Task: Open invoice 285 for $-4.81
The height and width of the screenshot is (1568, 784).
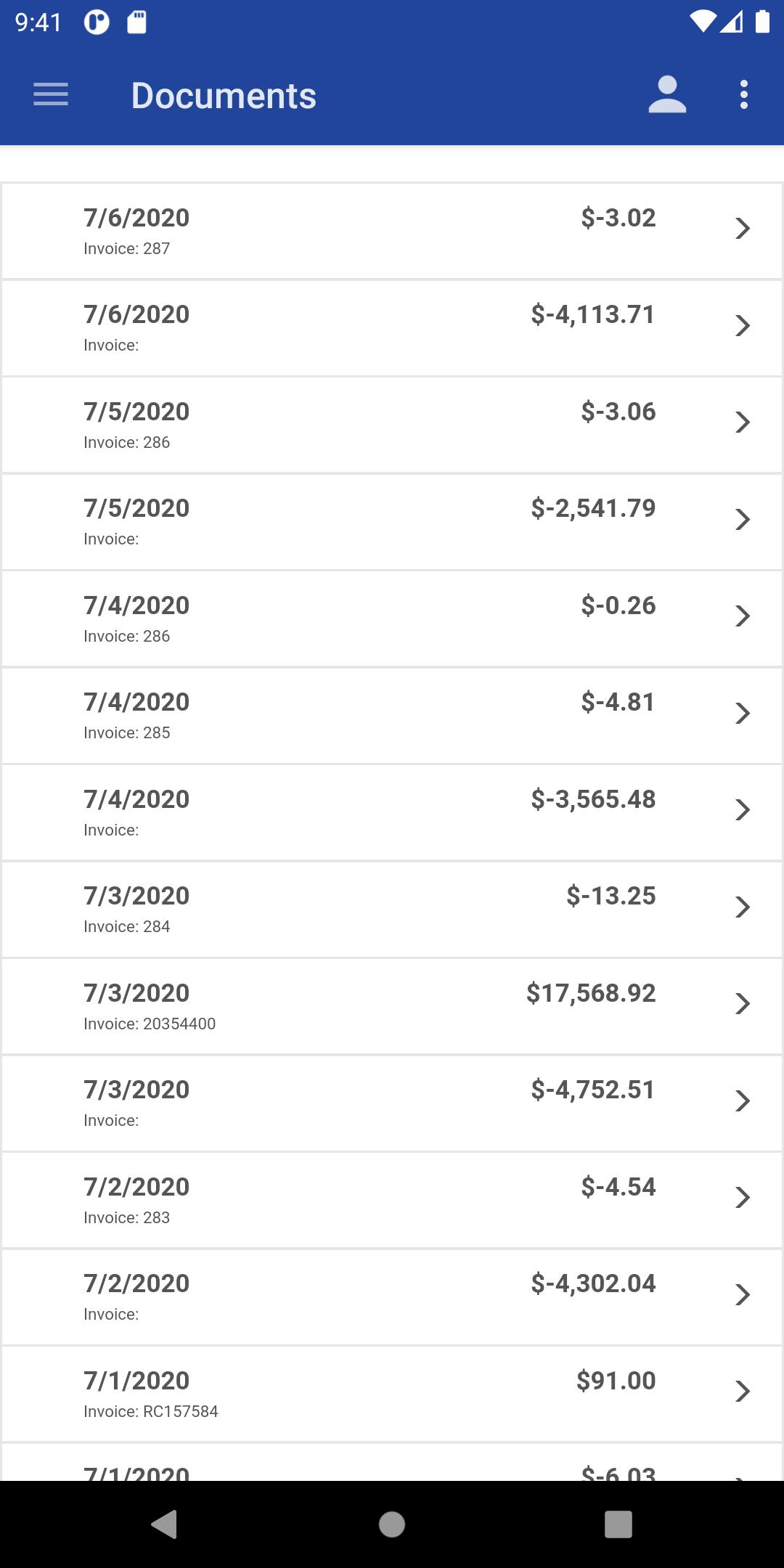Action: (392, 716)
